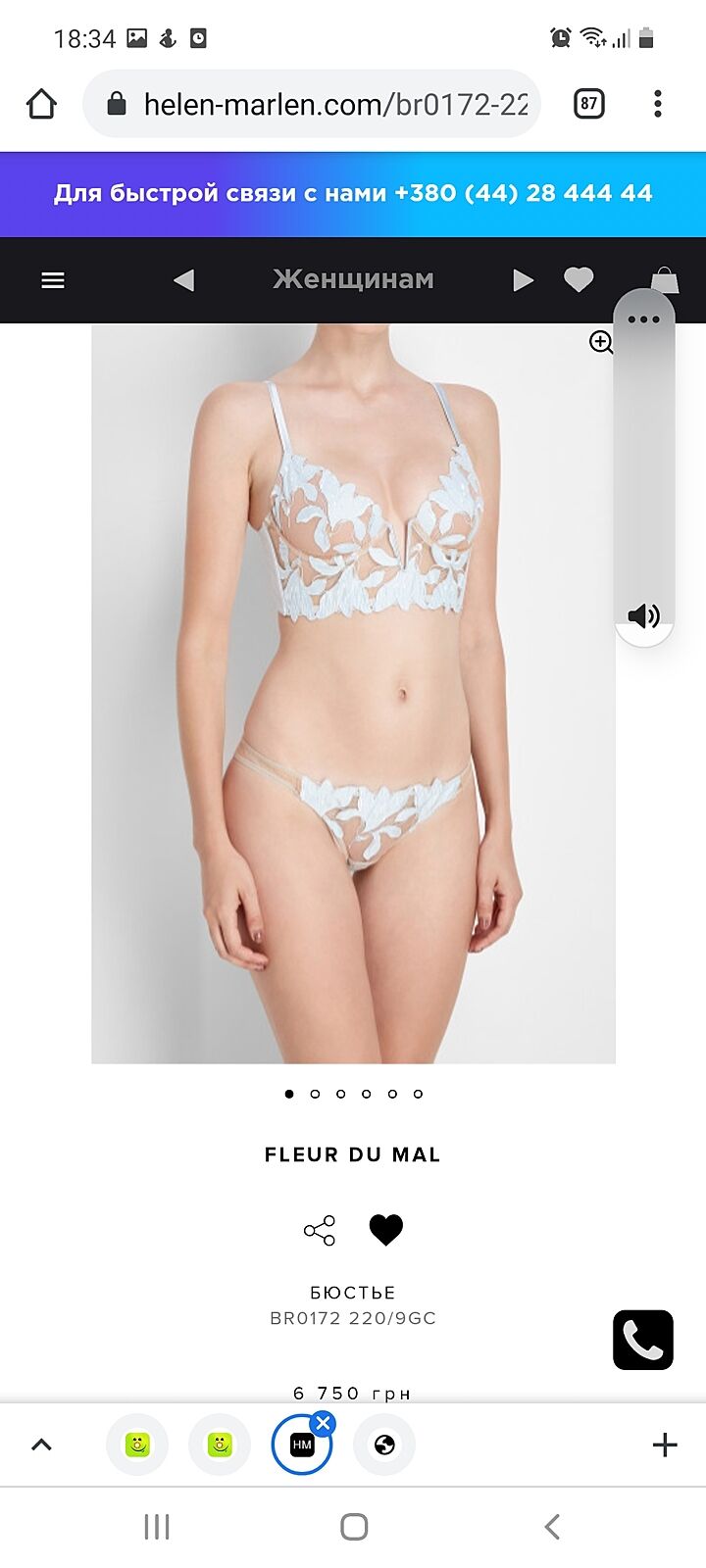Viewport: 706px width, 1568px height.
Task: Open a new browser tab
Action: tap(665, 1445)
